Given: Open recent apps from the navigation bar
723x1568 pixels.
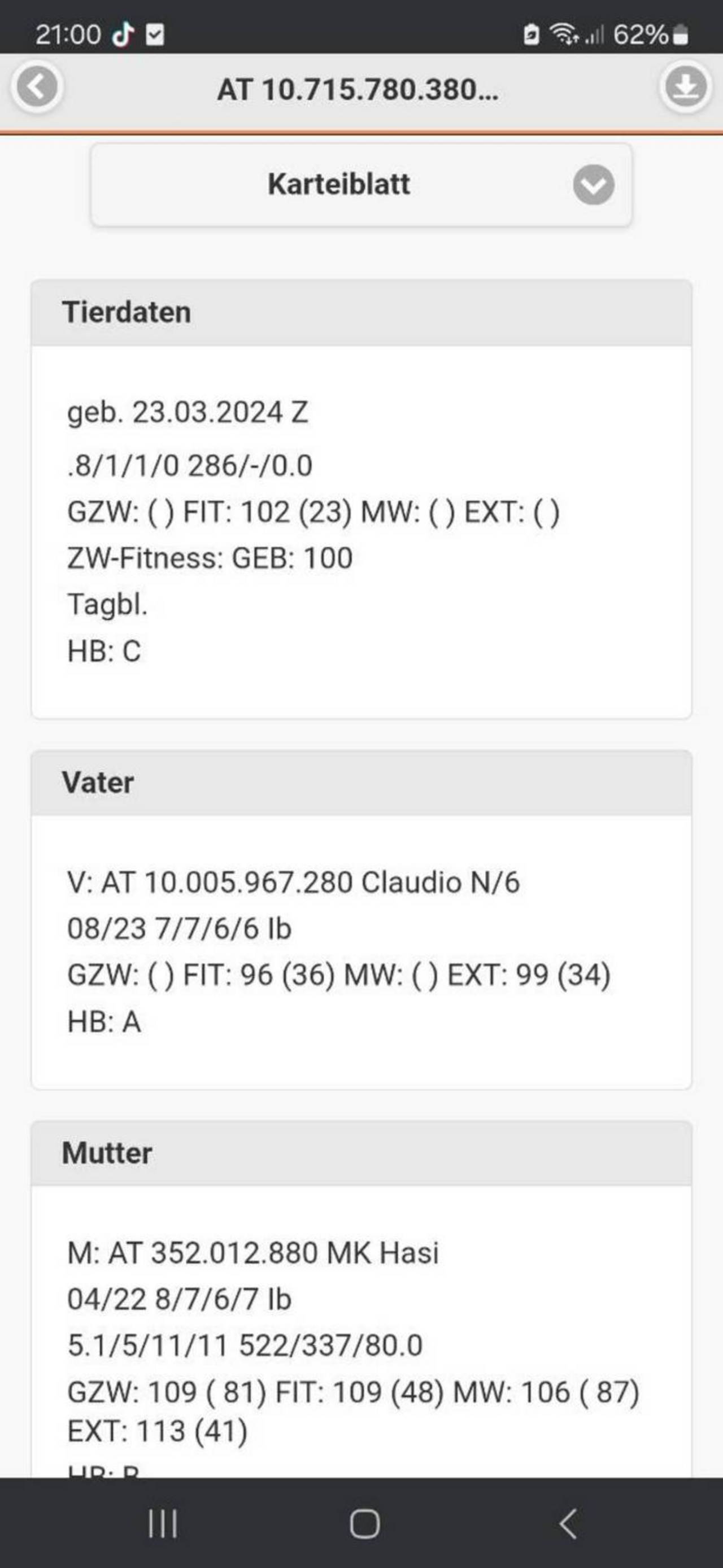Looking at the screenshot, I should [163, 1523].
